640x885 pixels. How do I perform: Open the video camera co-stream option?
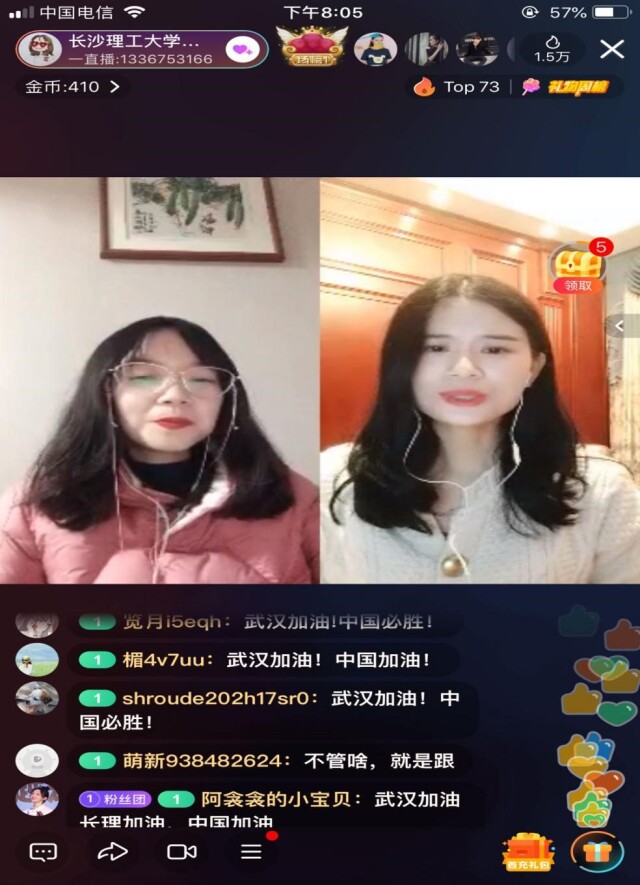[181, 851]
